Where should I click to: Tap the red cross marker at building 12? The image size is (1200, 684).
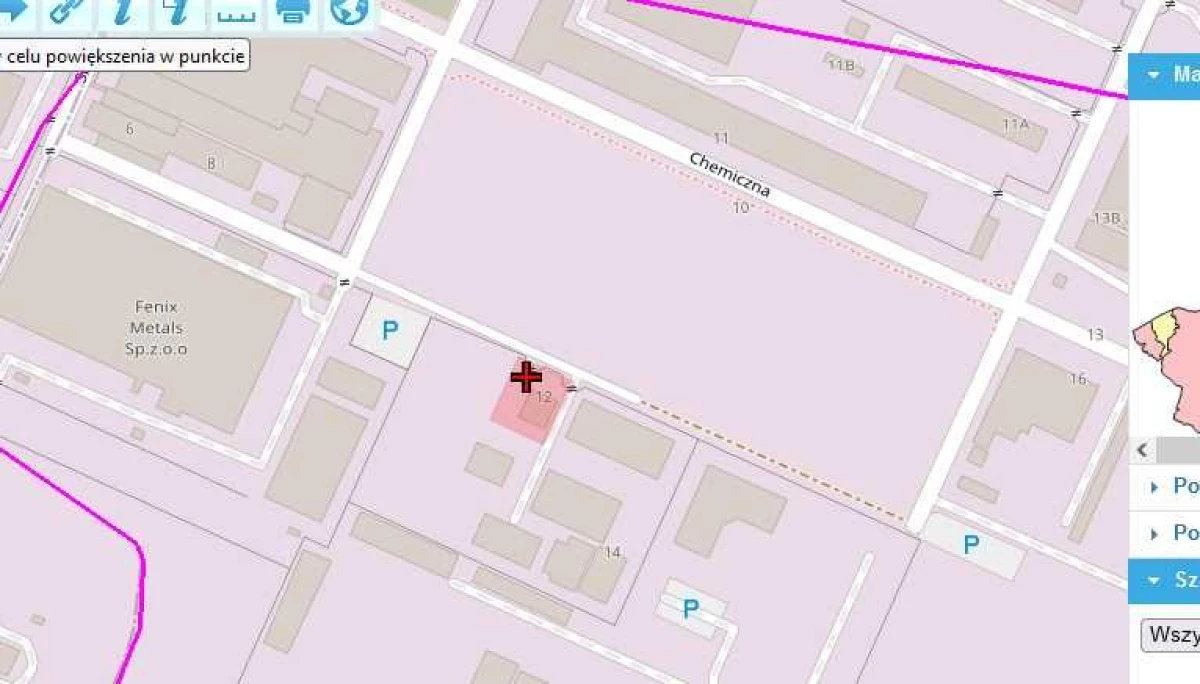(x=526, y=377)
